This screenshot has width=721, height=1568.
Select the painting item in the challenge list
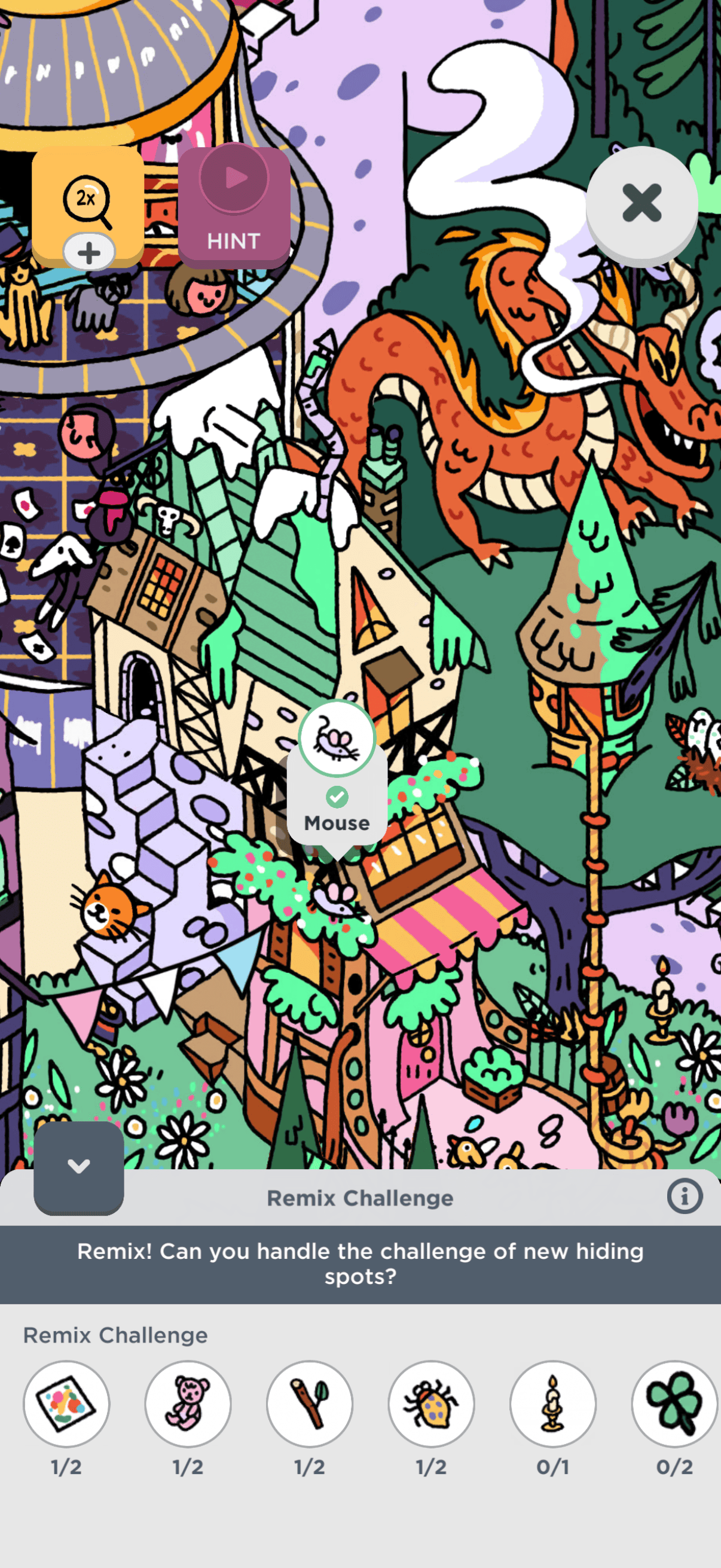point(66,1404)
